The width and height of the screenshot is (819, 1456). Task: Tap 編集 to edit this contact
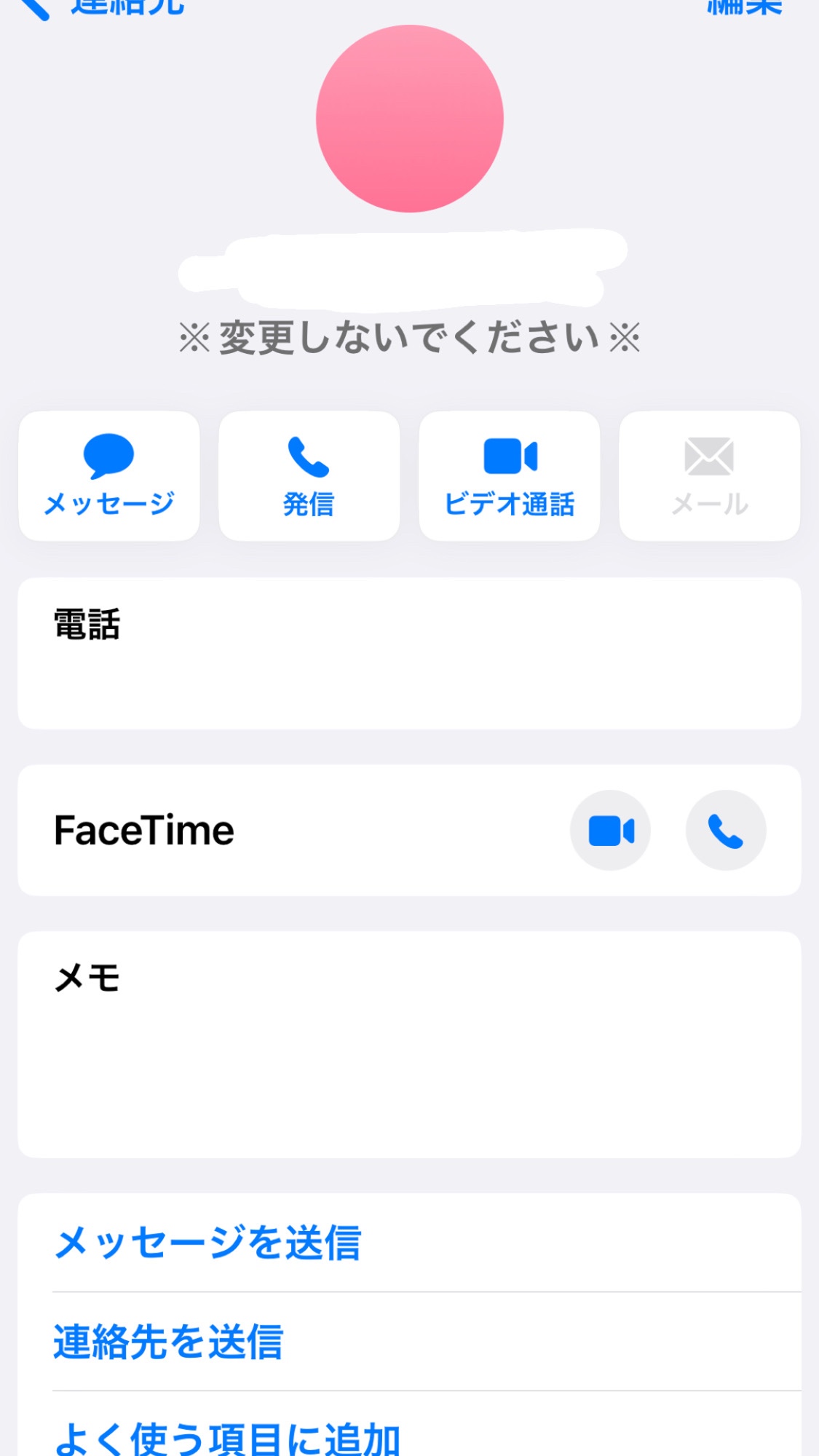point(744,7)
